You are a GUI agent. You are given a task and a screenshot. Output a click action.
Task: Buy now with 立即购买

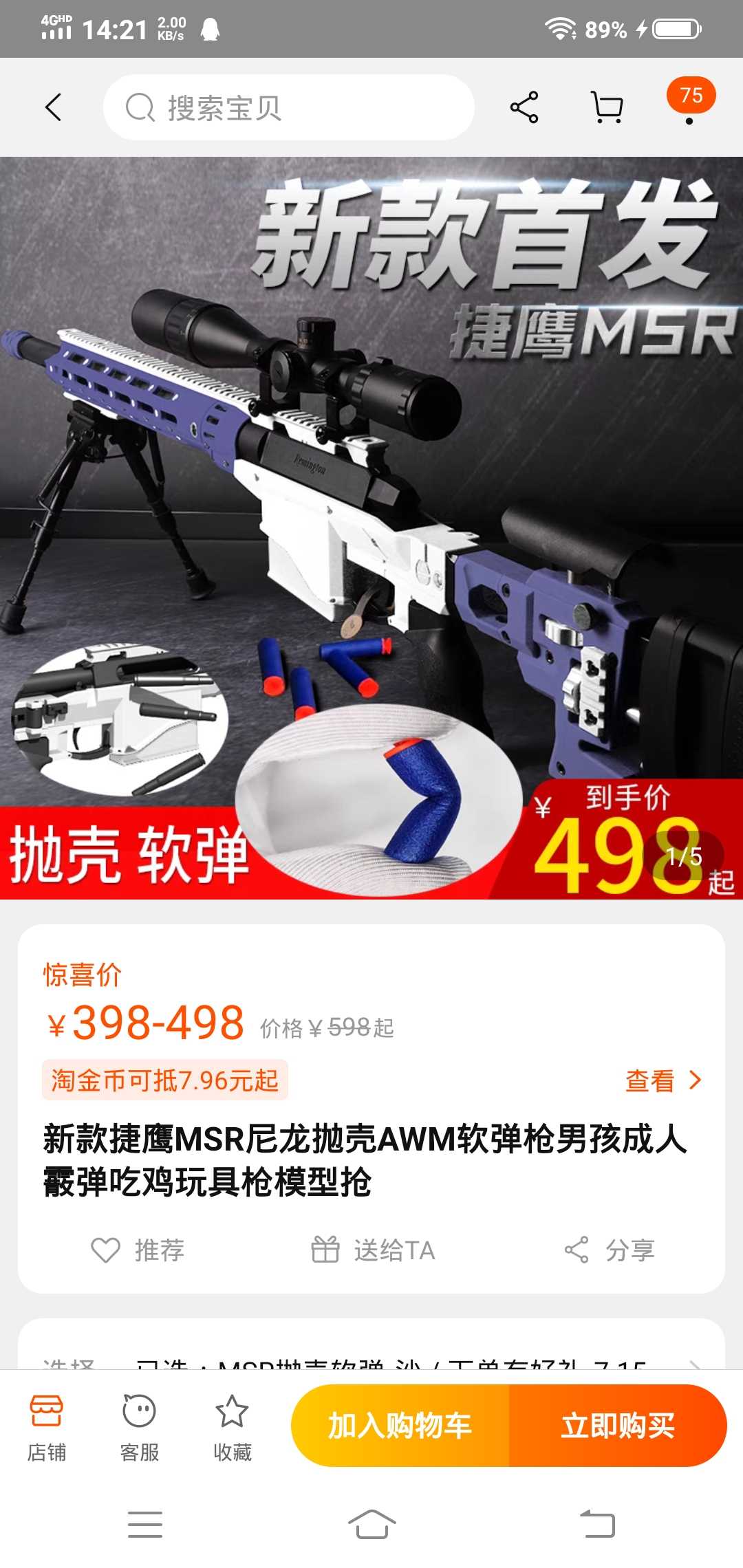pyautogui.click(x=618, y=1426)
